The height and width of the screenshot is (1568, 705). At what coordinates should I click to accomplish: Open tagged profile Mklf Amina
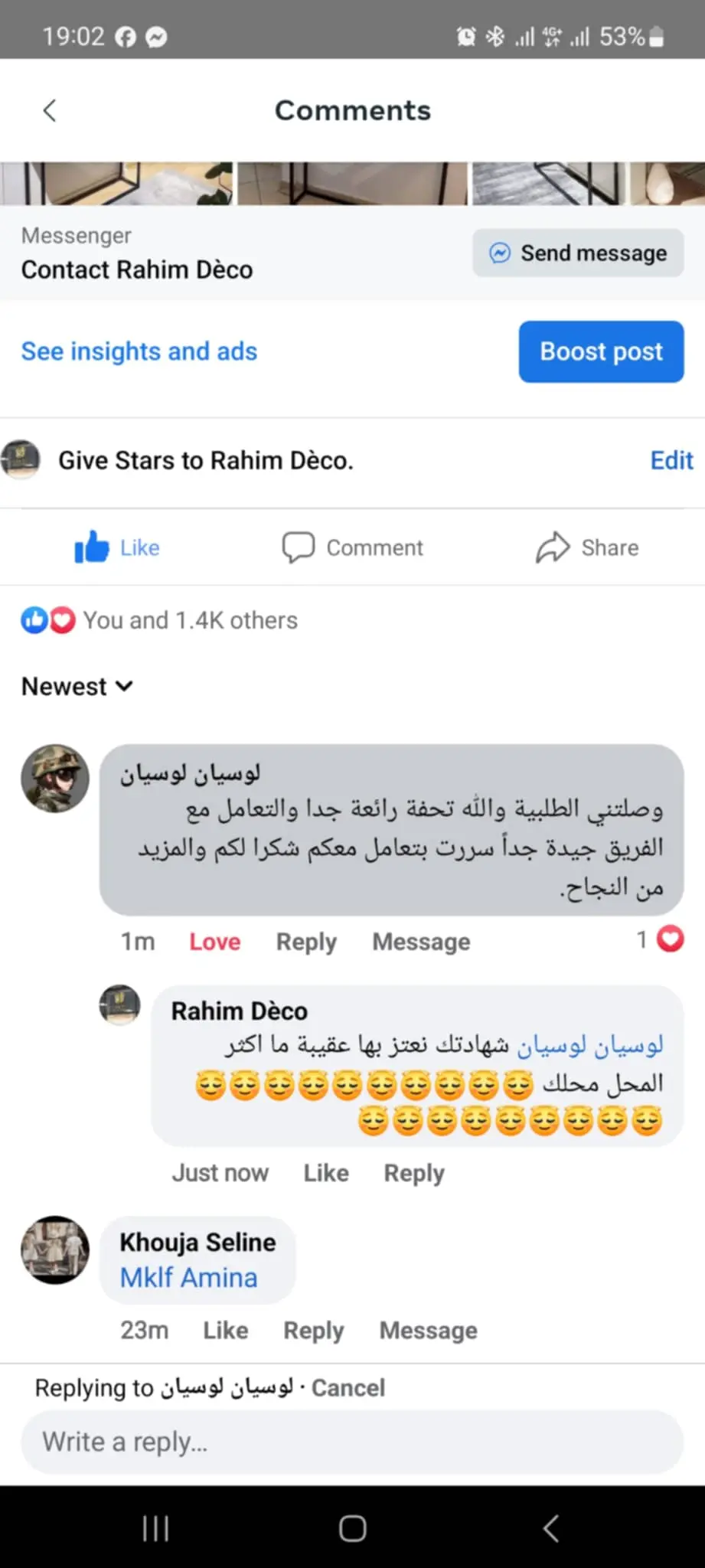tap(188, 1278)
